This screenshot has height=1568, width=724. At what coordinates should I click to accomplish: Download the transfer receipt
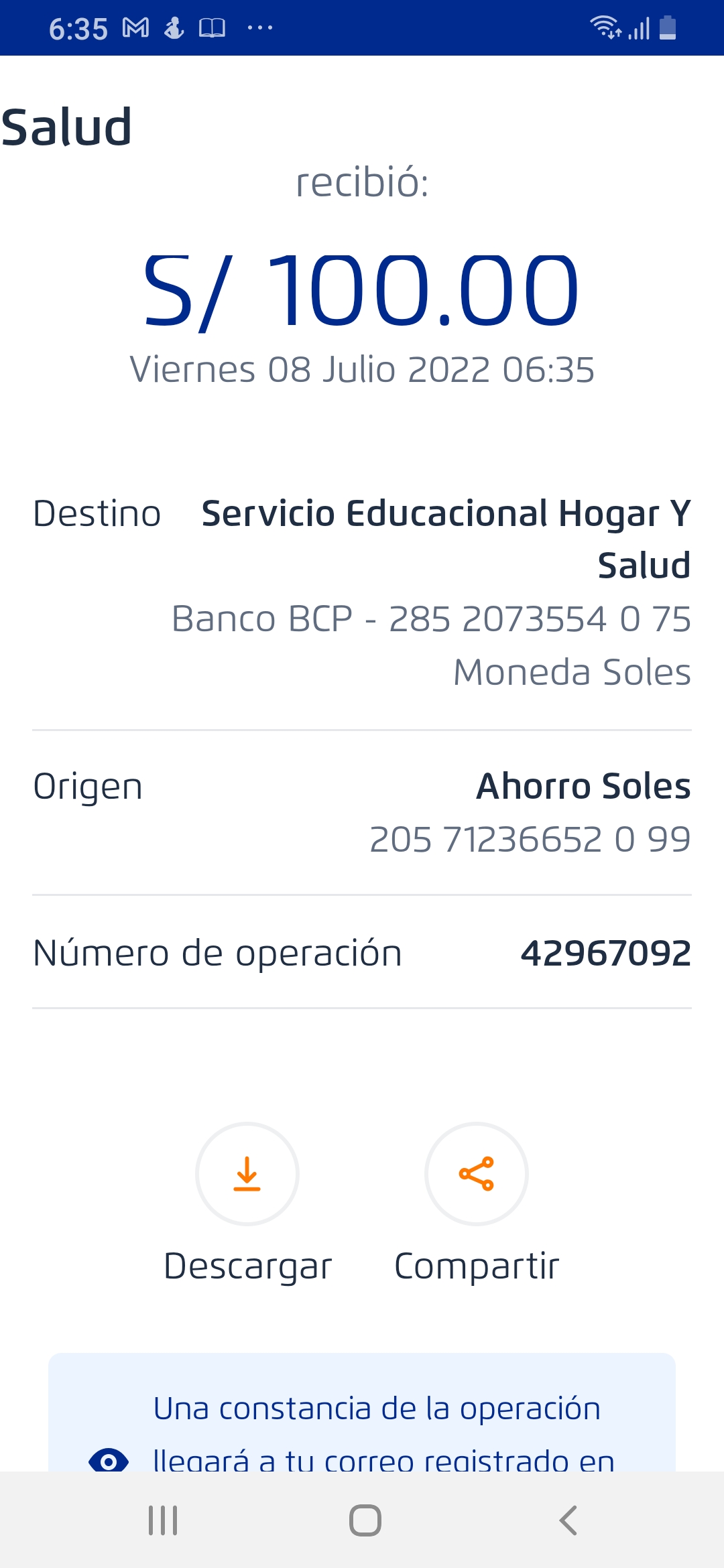click(247, 1174)
